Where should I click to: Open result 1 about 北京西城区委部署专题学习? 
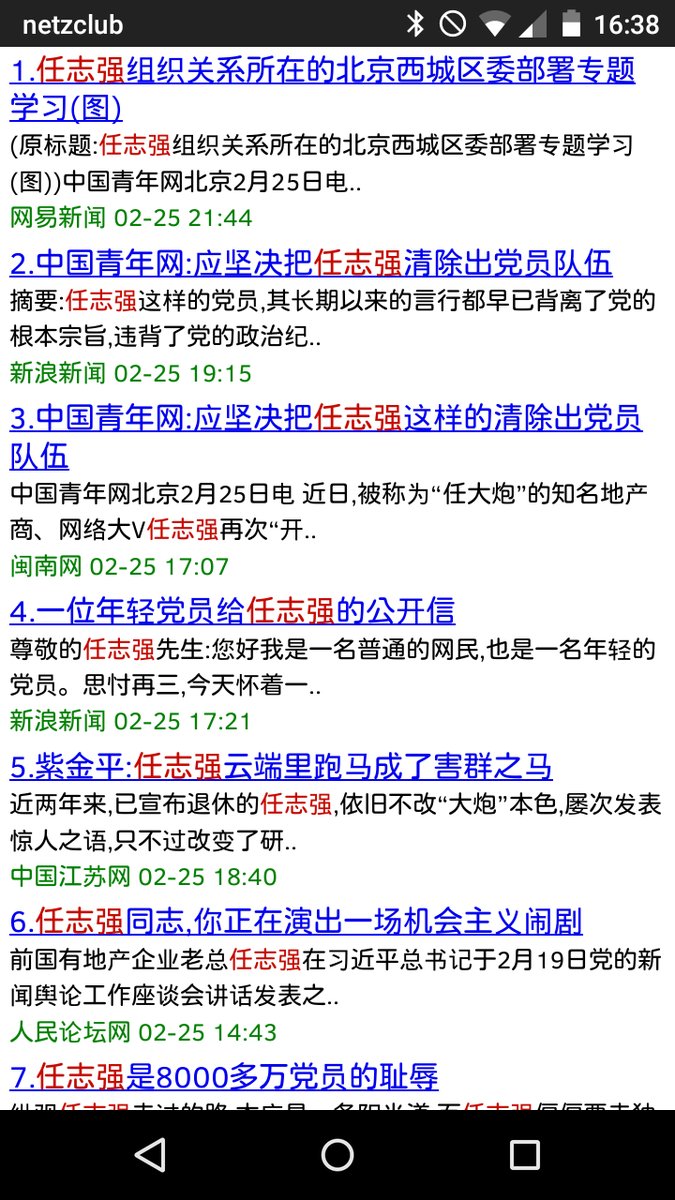pos(322,89)
